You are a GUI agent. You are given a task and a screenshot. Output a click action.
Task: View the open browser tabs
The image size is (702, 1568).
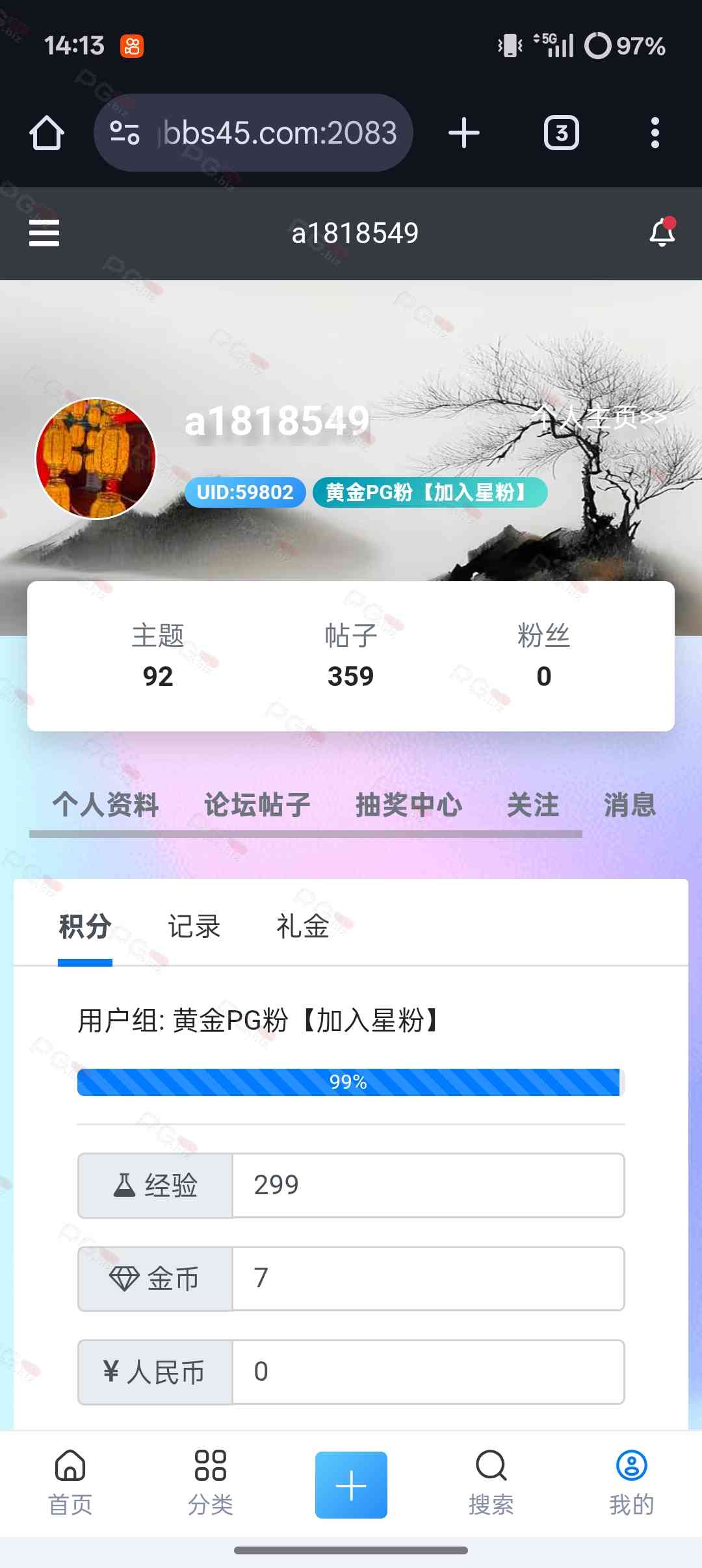[x=561, y=133]
